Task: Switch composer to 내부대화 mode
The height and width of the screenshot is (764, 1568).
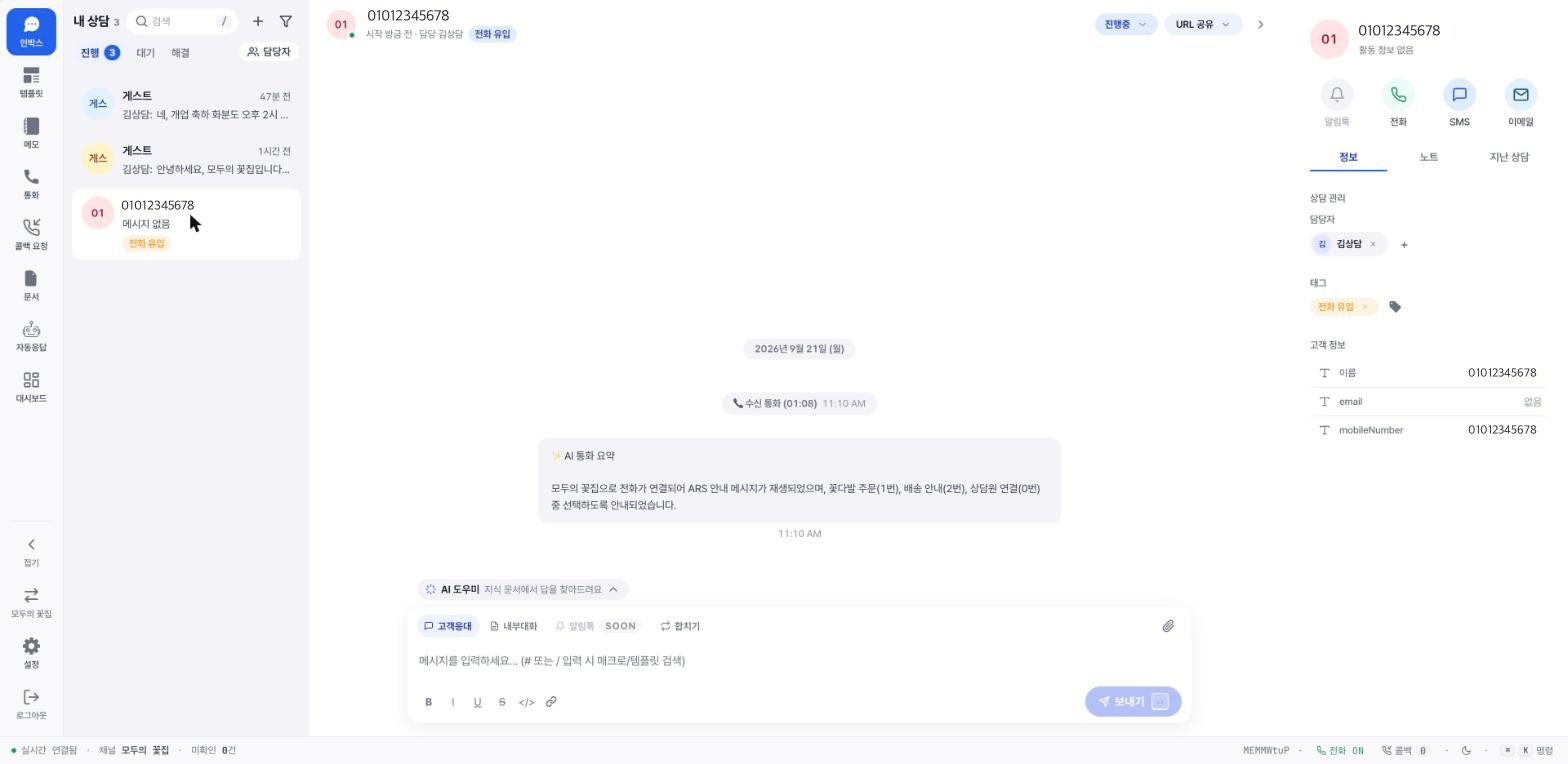Action: (x=513, y=626)
